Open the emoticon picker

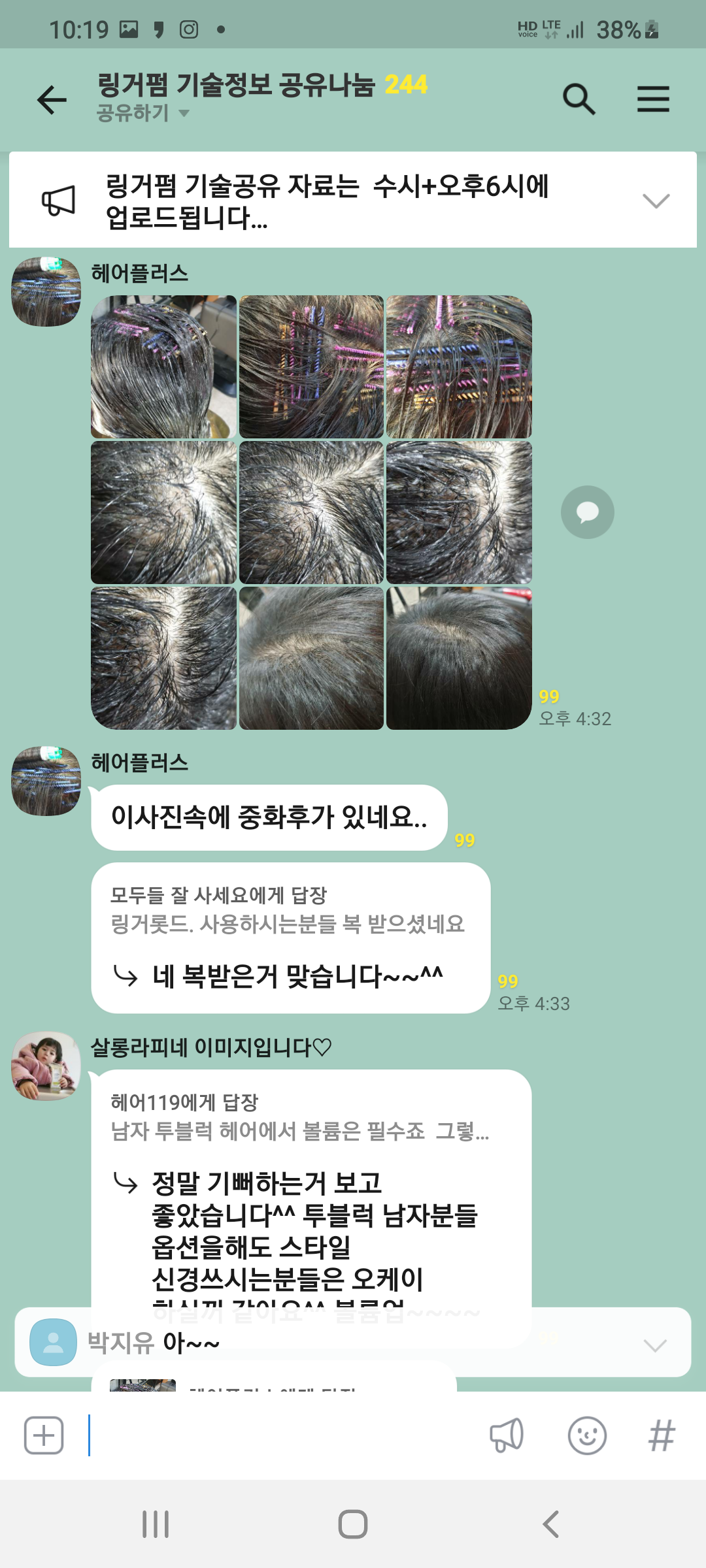tap(587, 1435)
